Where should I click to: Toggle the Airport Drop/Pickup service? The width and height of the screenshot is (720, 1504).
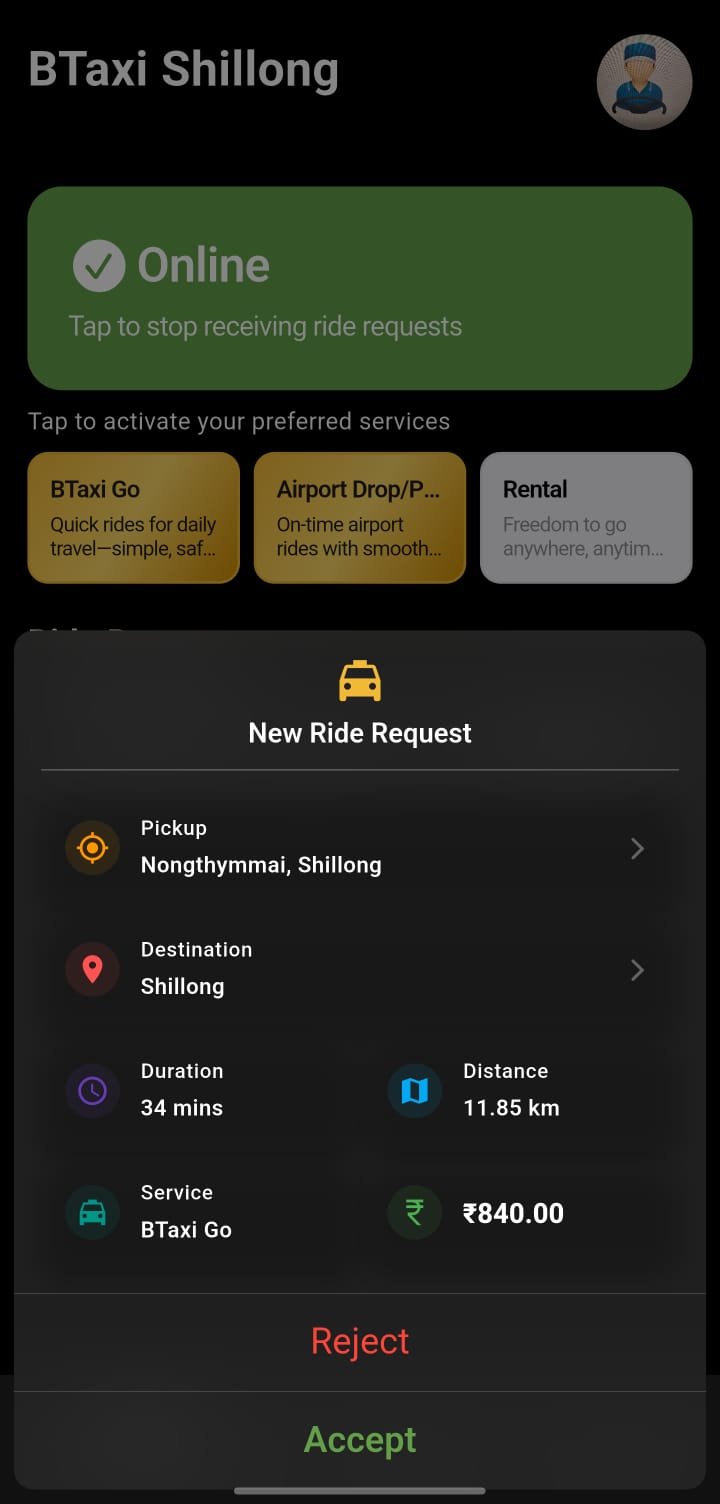click(x=360, y=517)
